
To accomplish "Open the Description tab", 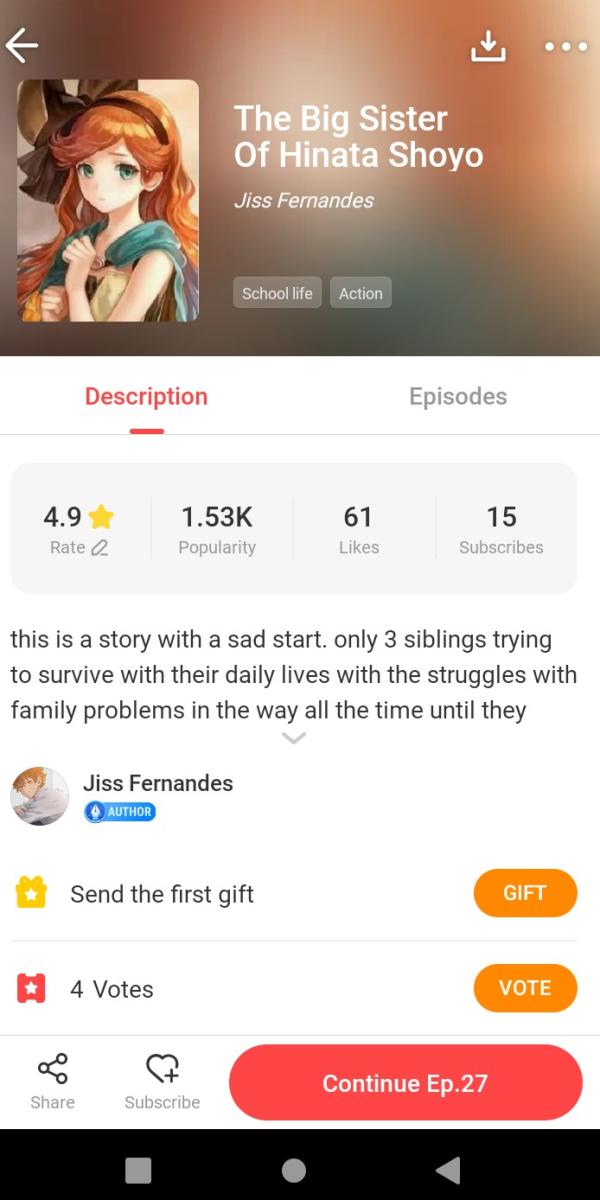I will (x=146, y=397).
